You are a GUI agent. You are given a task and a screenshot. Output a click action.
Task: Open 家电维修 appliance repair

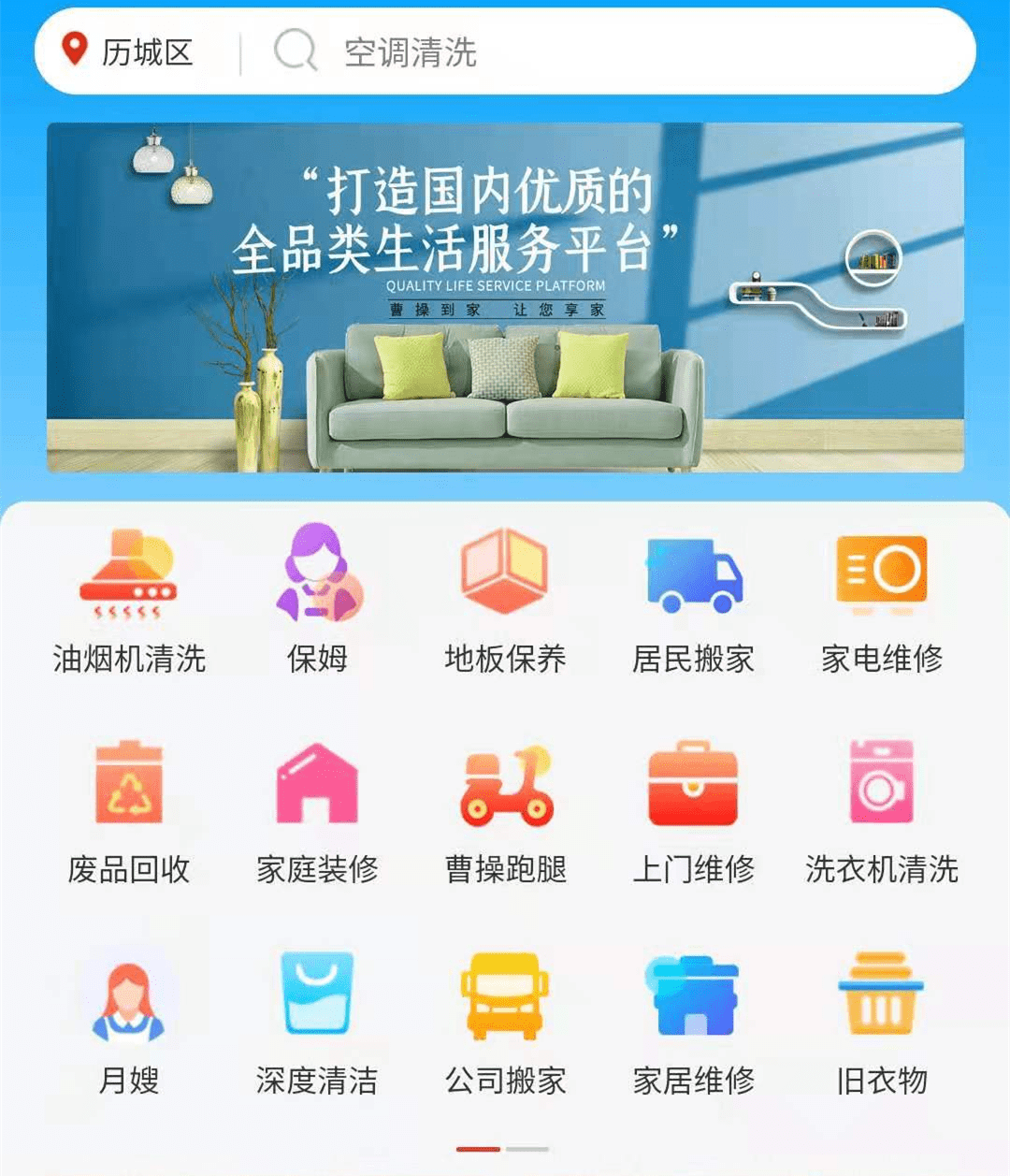[881, 599]
